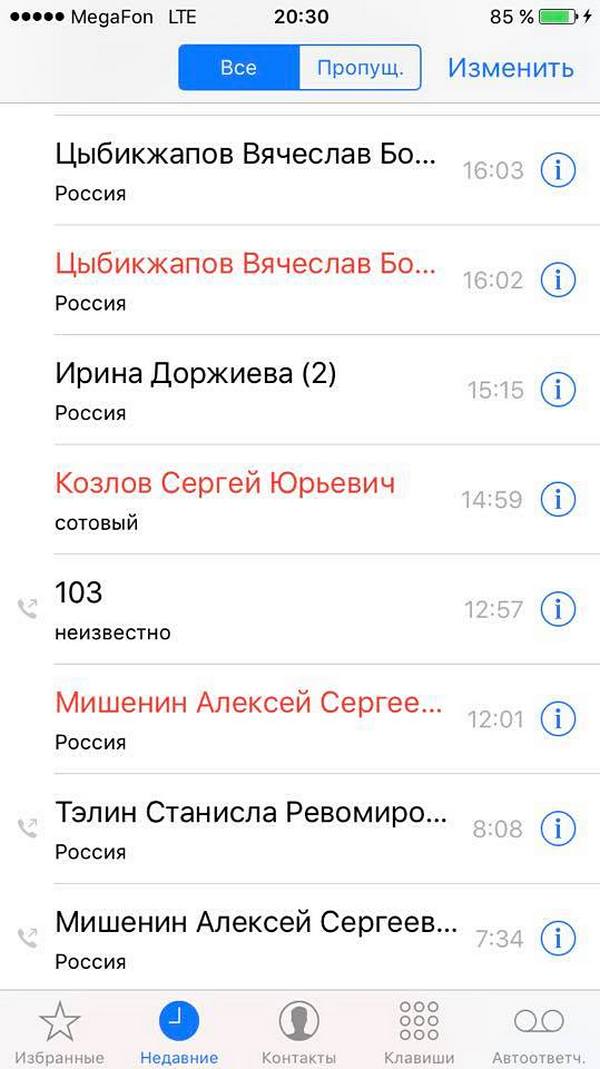Image resolution: width=600 pixels, height=1069 pixels.
Task: Switch to the Клавиши keypad tab
Action: [x=419, y=1031]
